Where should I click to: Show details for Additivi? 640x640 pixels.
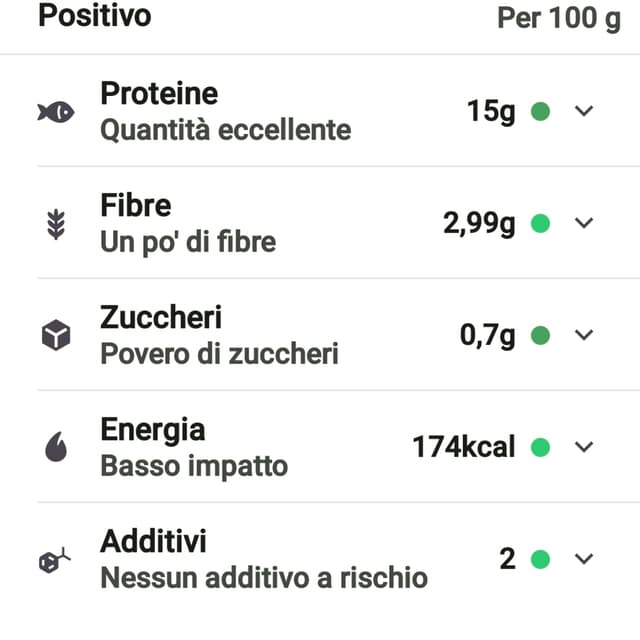(x=585, y=559)
